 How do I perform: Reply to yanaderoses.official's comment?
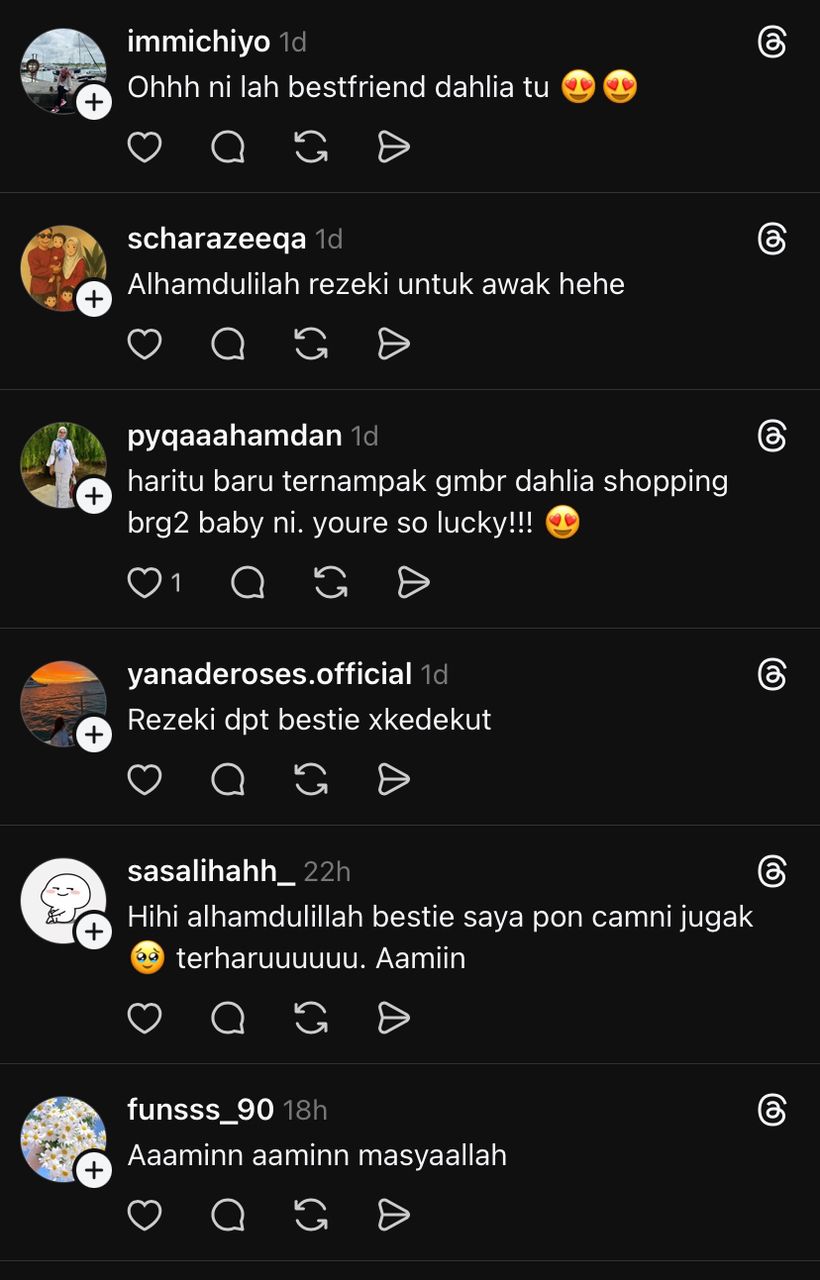[228, 779]
